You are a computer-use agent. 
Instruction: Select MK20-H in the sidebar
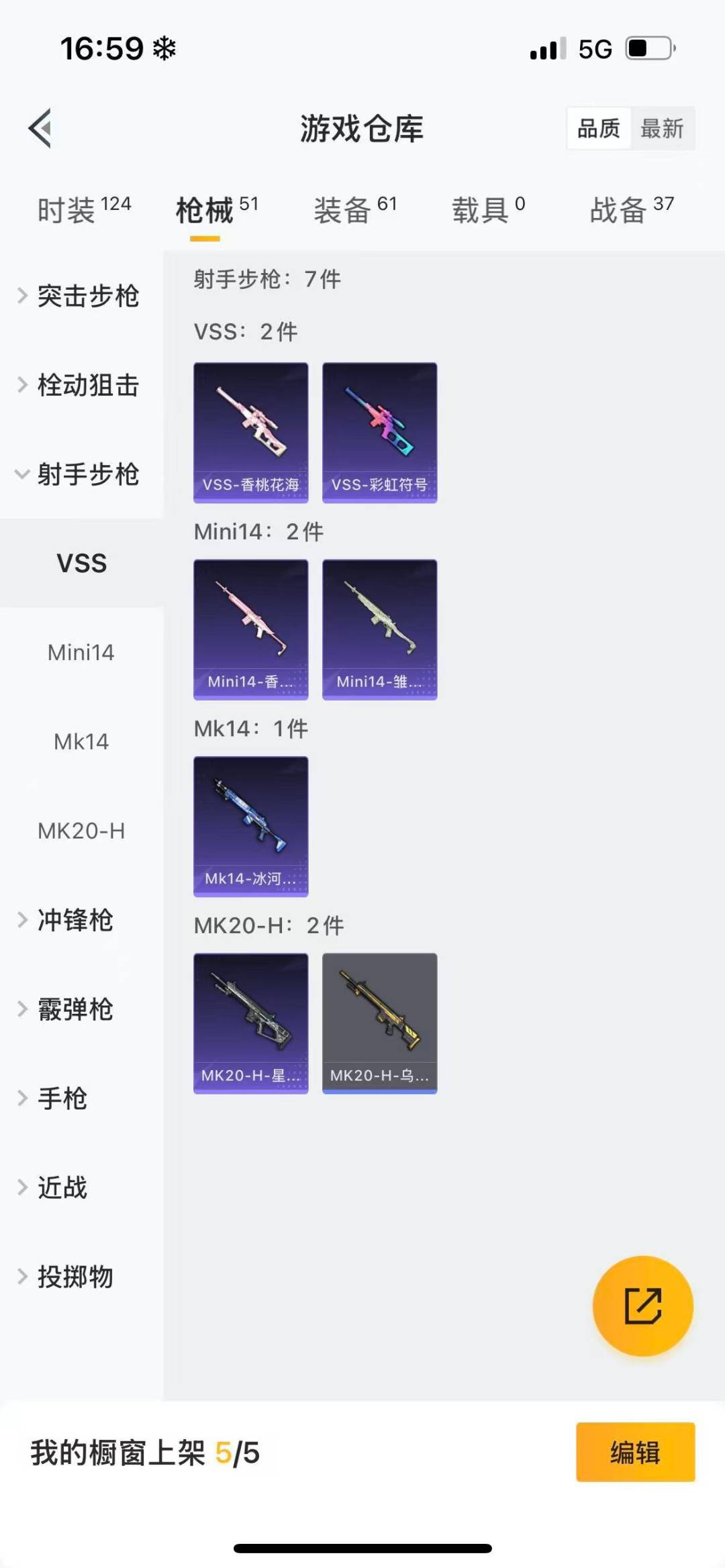(81, 831)
